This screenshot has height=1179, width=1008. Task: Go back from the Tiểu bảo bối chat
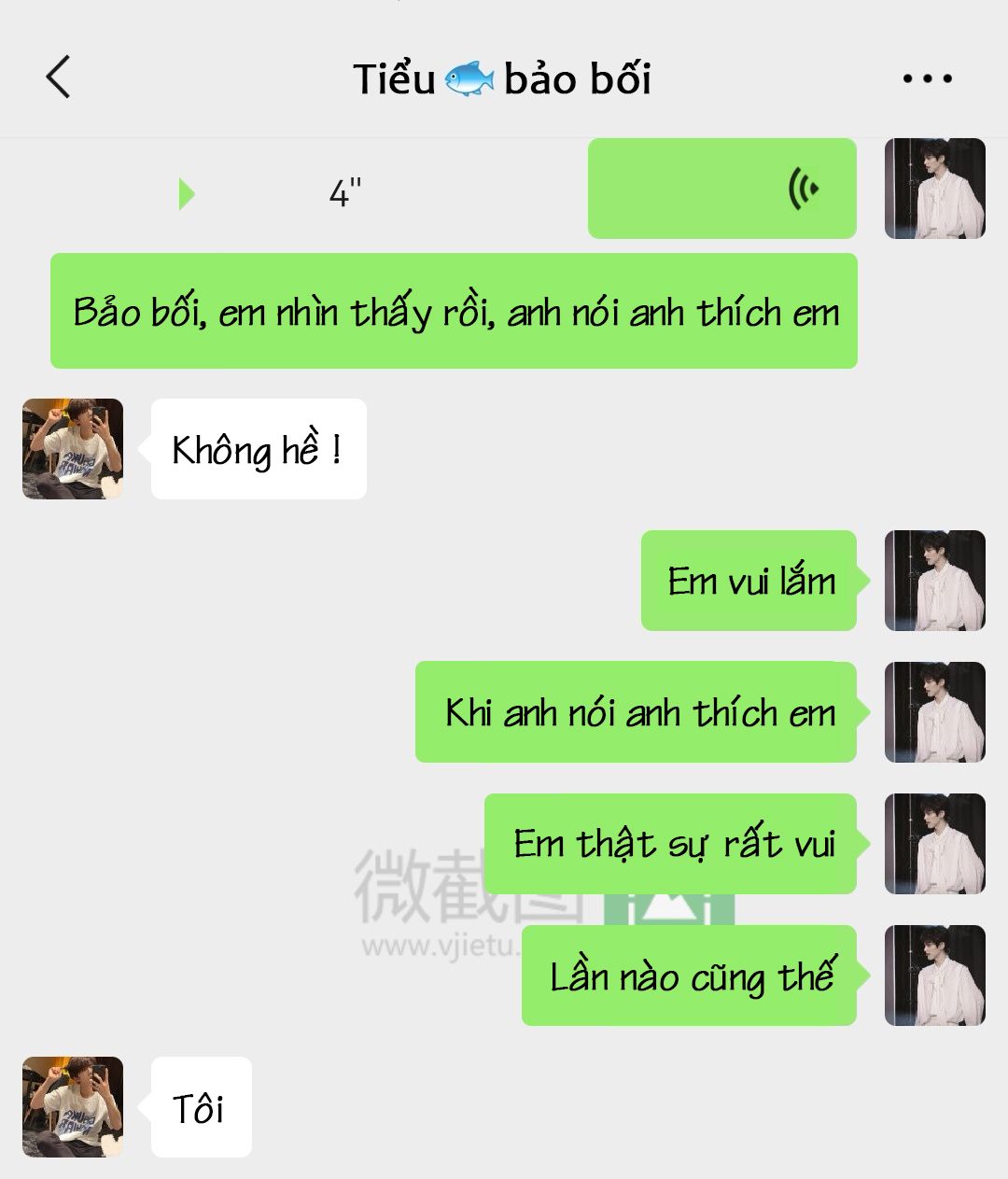[x=58, y=77]
